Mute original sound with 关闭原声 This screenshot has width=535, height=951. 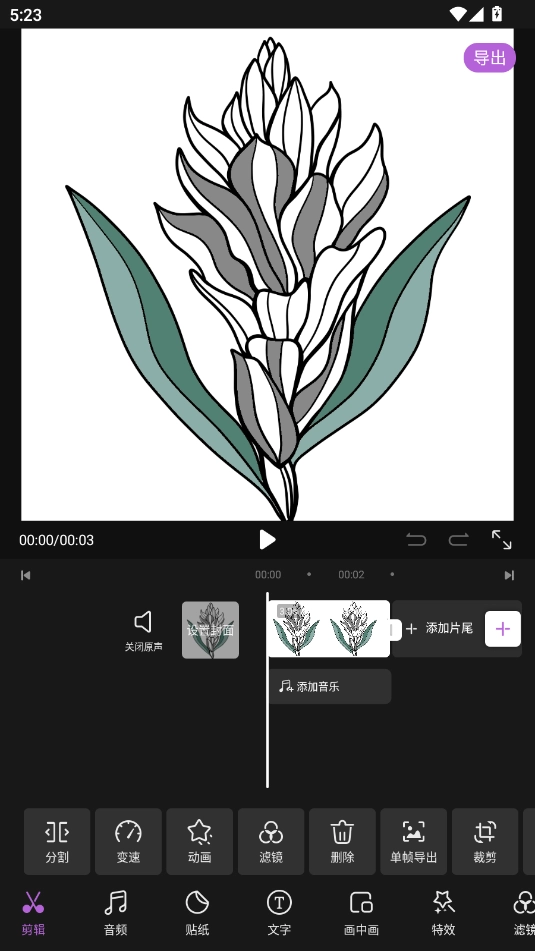coord(144,631)
